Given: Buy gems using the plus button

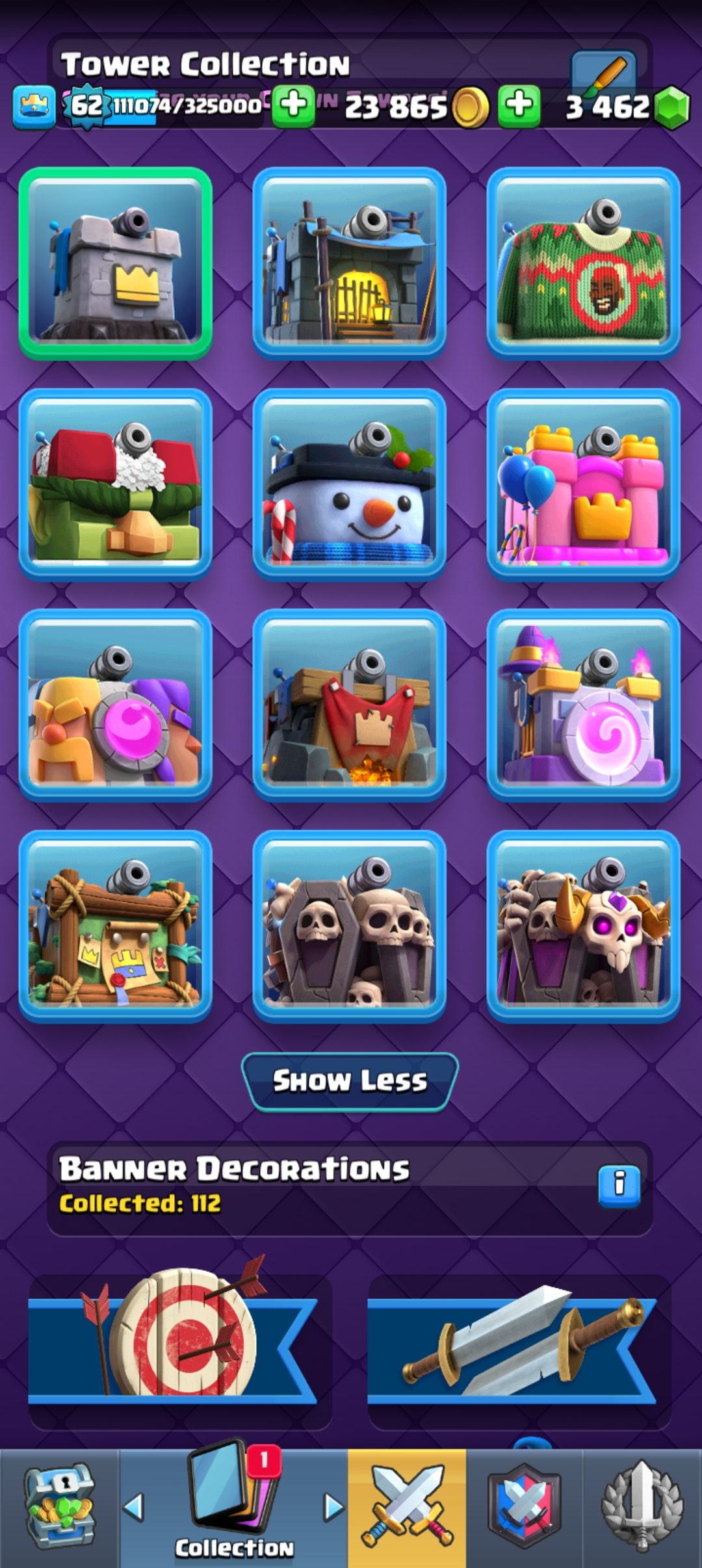Looking at the screenshot, I should [519, 105].
